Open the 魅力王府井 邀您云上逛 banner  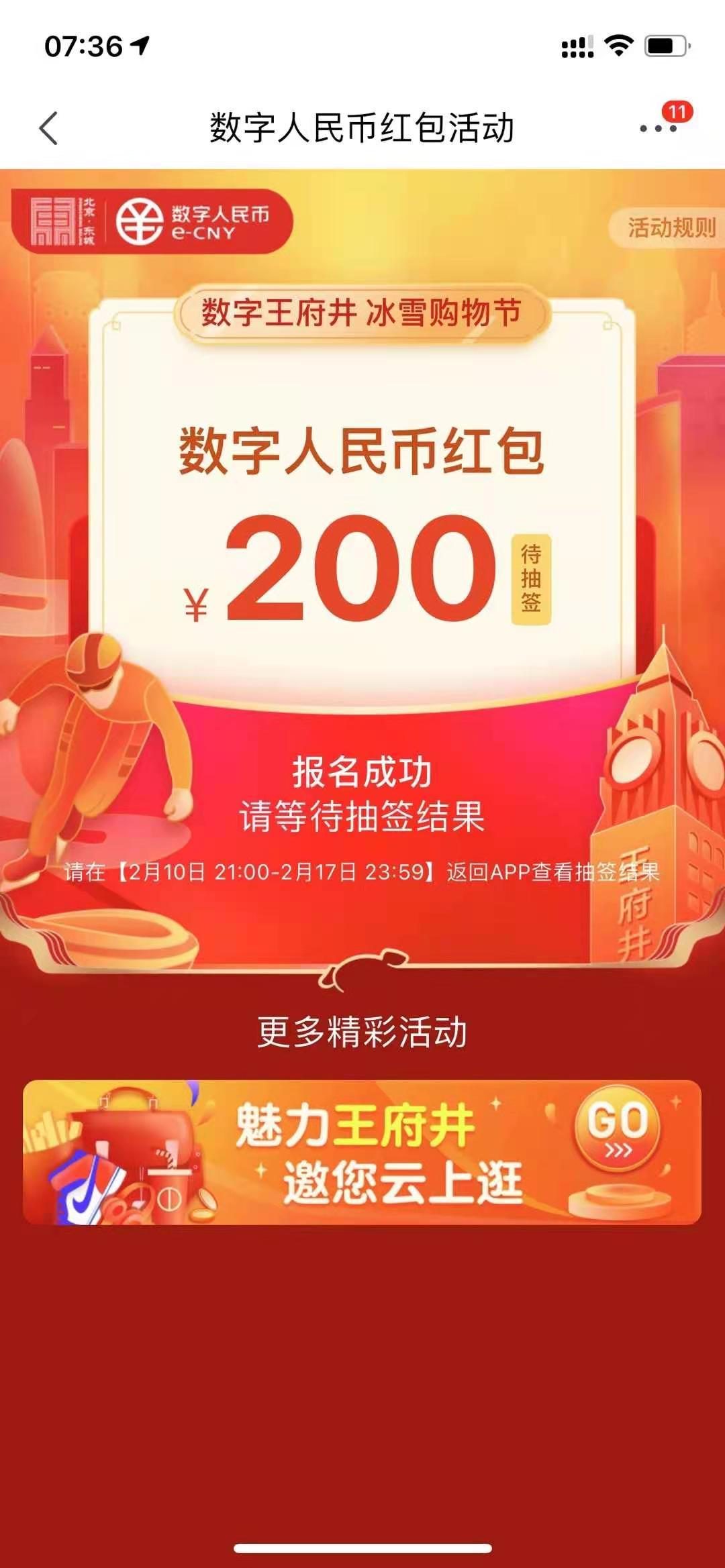[x=362, y=1152]
